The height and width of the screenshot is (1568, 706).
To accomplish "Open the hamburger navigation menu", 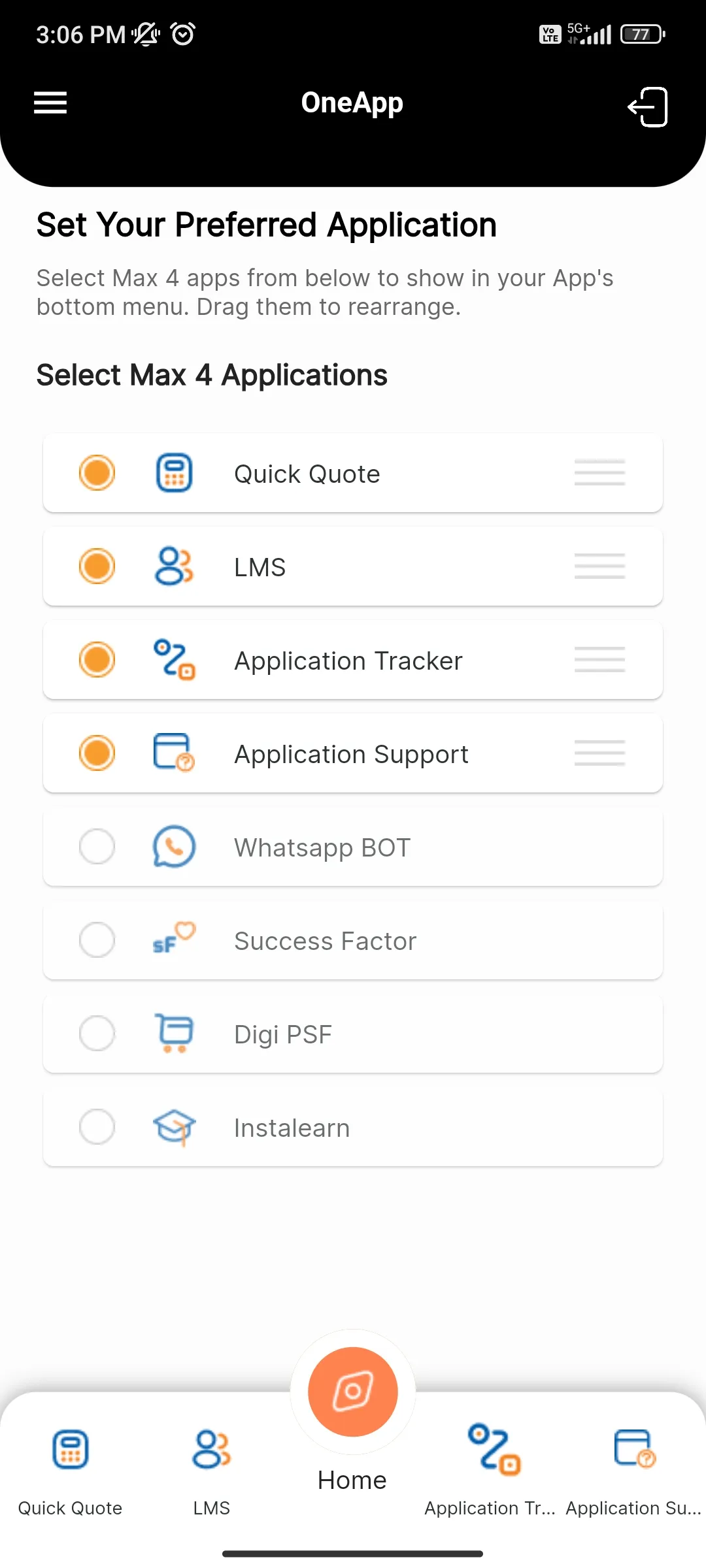I will pos(50,103).
